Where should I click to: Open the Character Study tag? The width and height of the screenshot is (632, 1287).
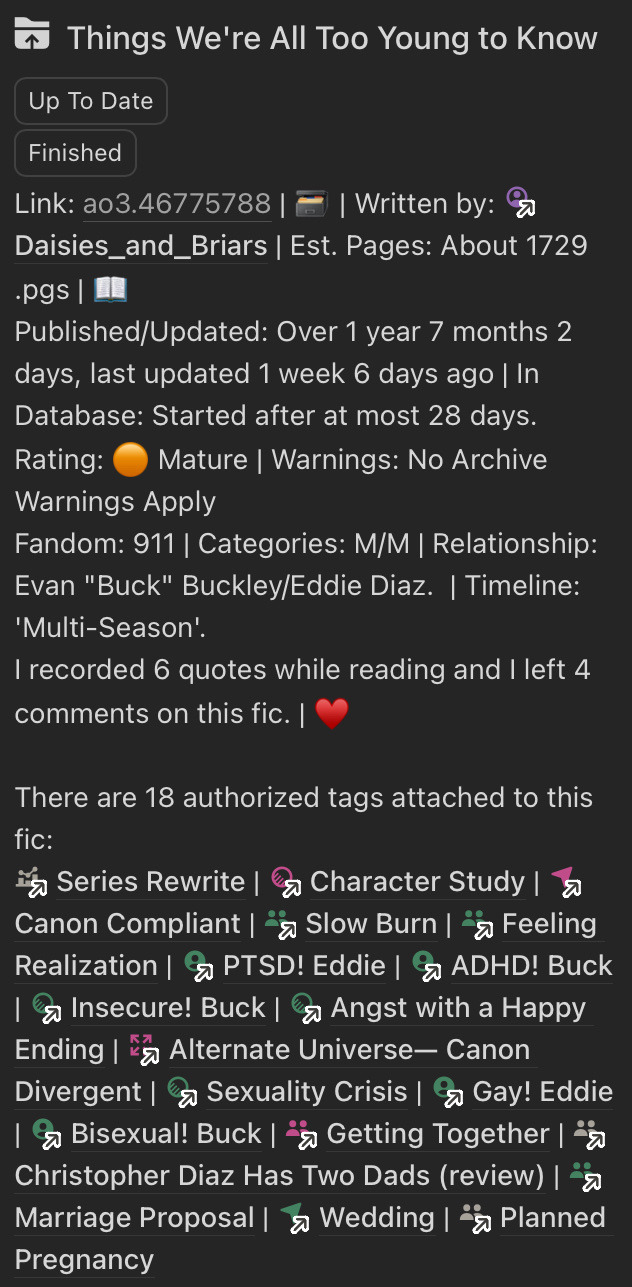(x=417, y=882)
